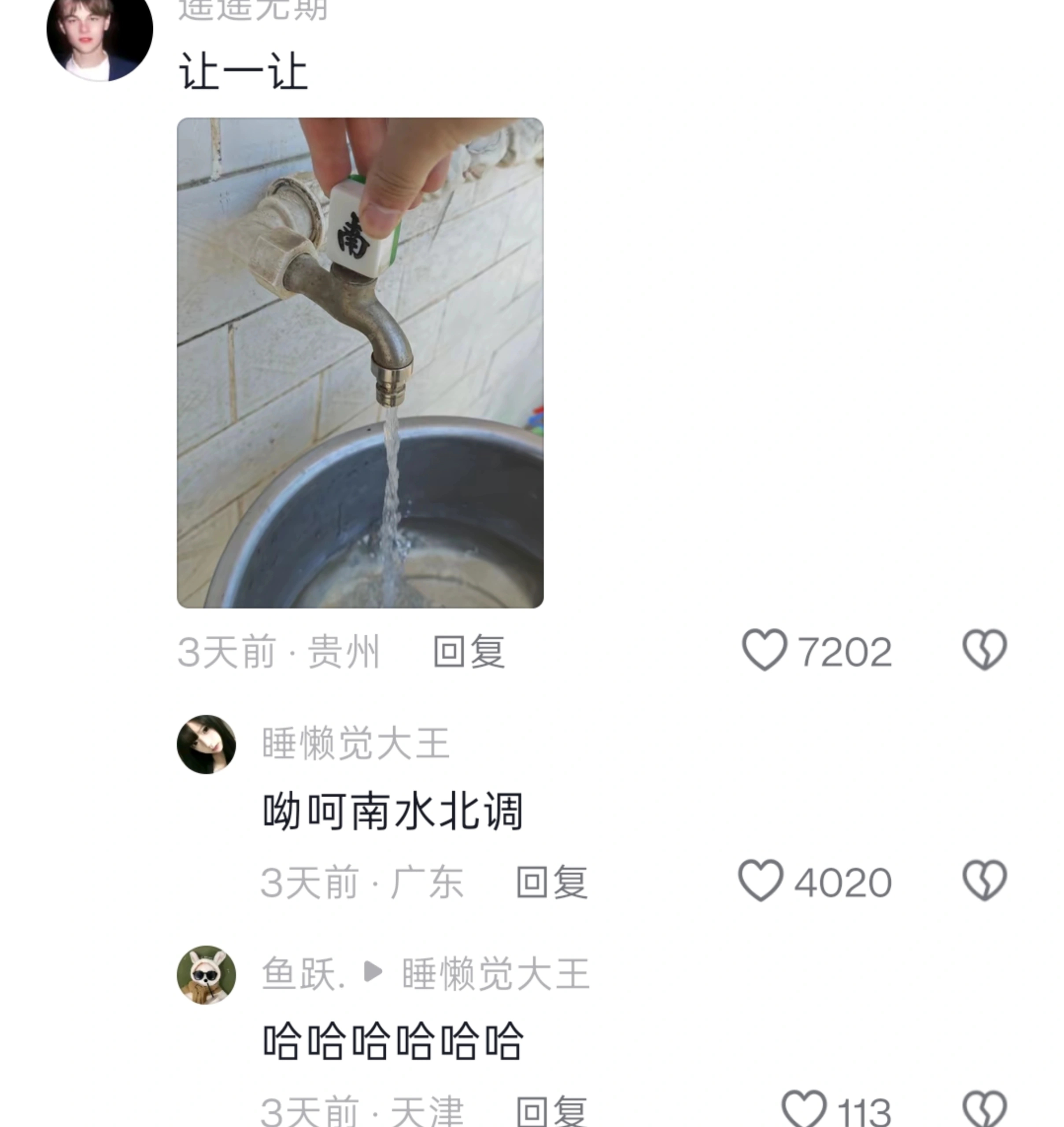Open username 睡懒觉大王 above 呦呵南水北调

[355, 743]
